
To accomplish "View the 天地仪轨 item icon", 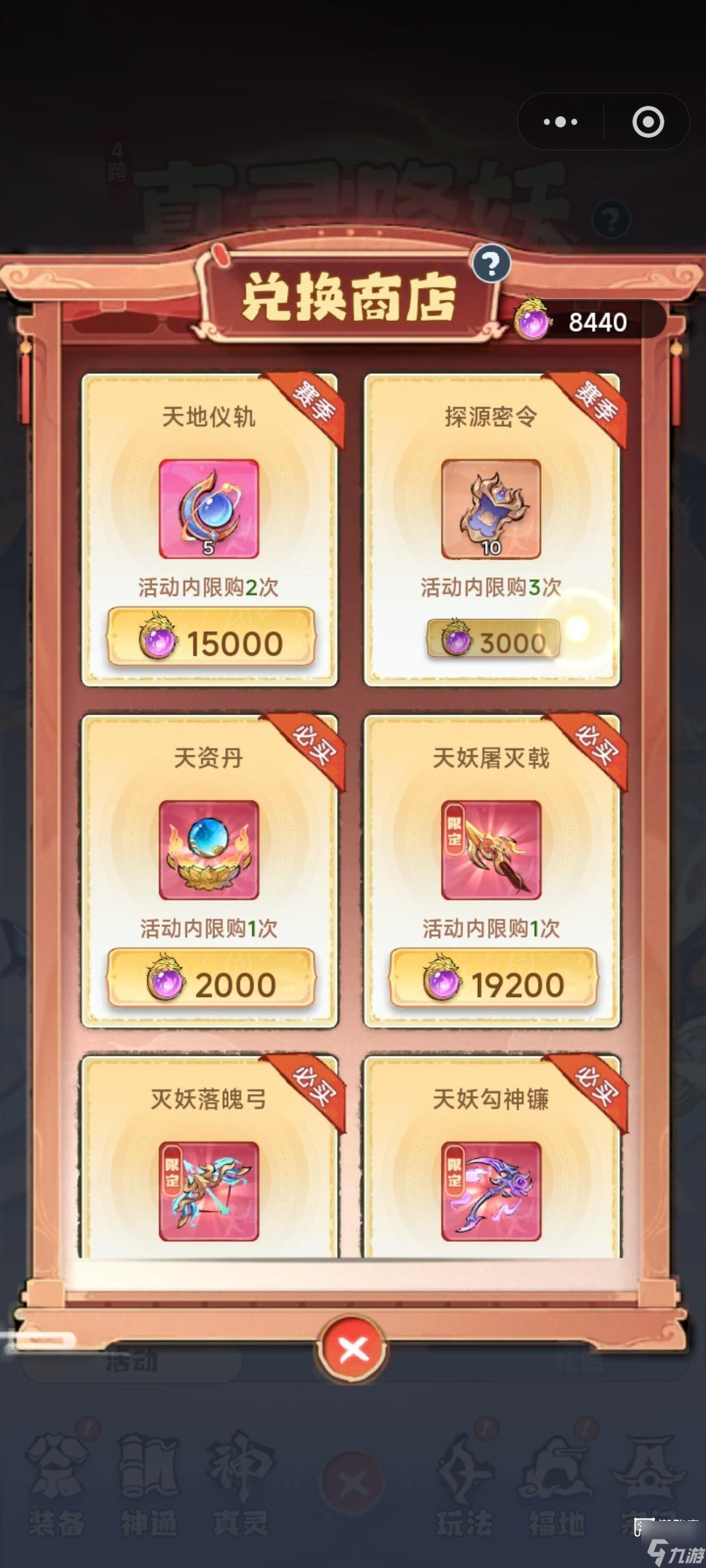I will tap(209, 508).
